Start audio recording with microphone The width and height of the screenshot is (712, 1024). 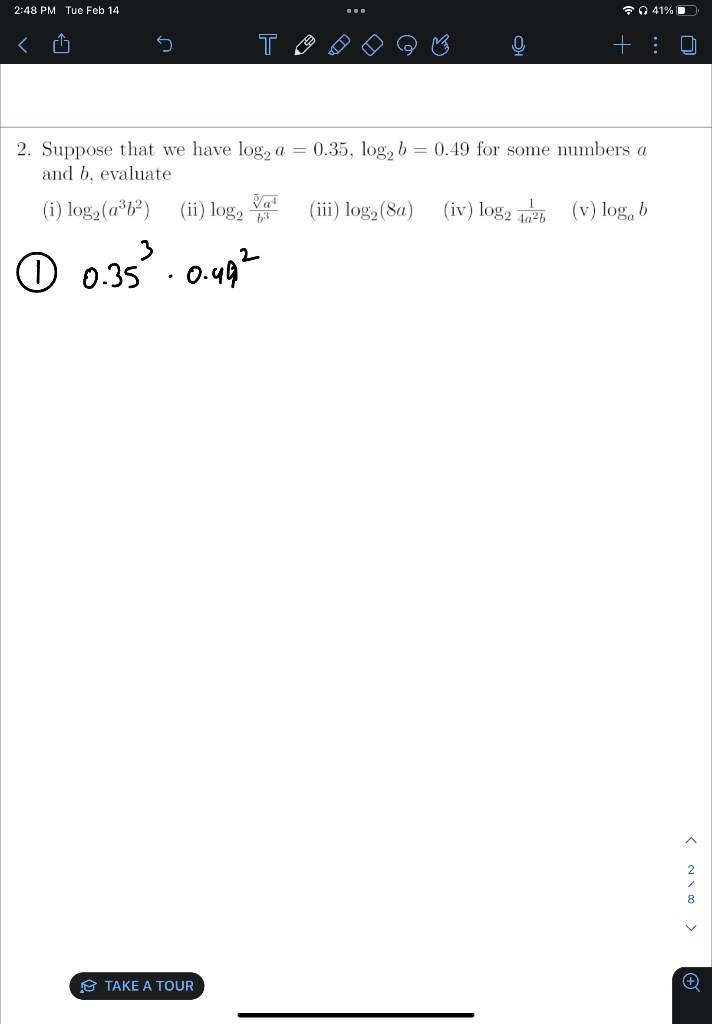point(519,44)
